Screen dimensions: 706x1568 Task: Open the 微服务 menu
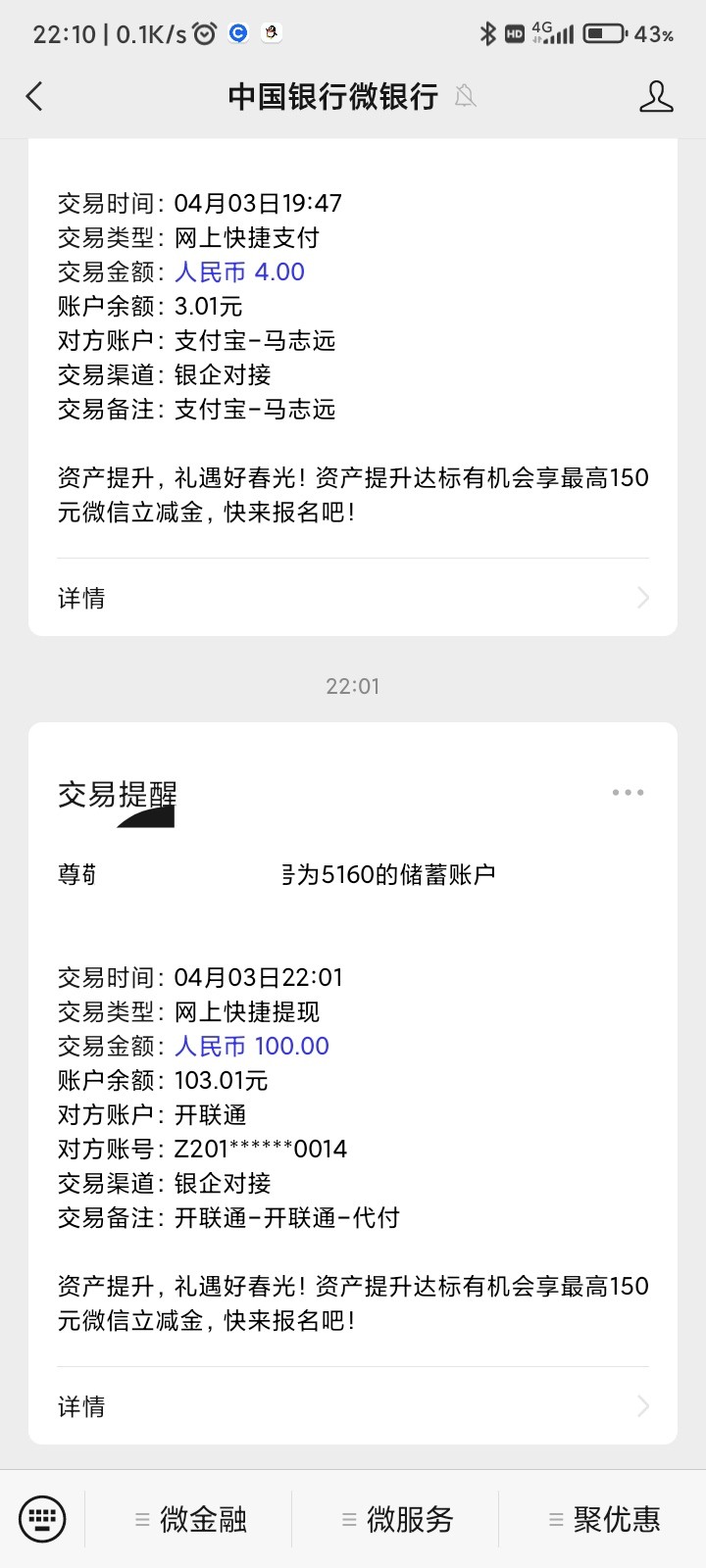[398, 1519]
